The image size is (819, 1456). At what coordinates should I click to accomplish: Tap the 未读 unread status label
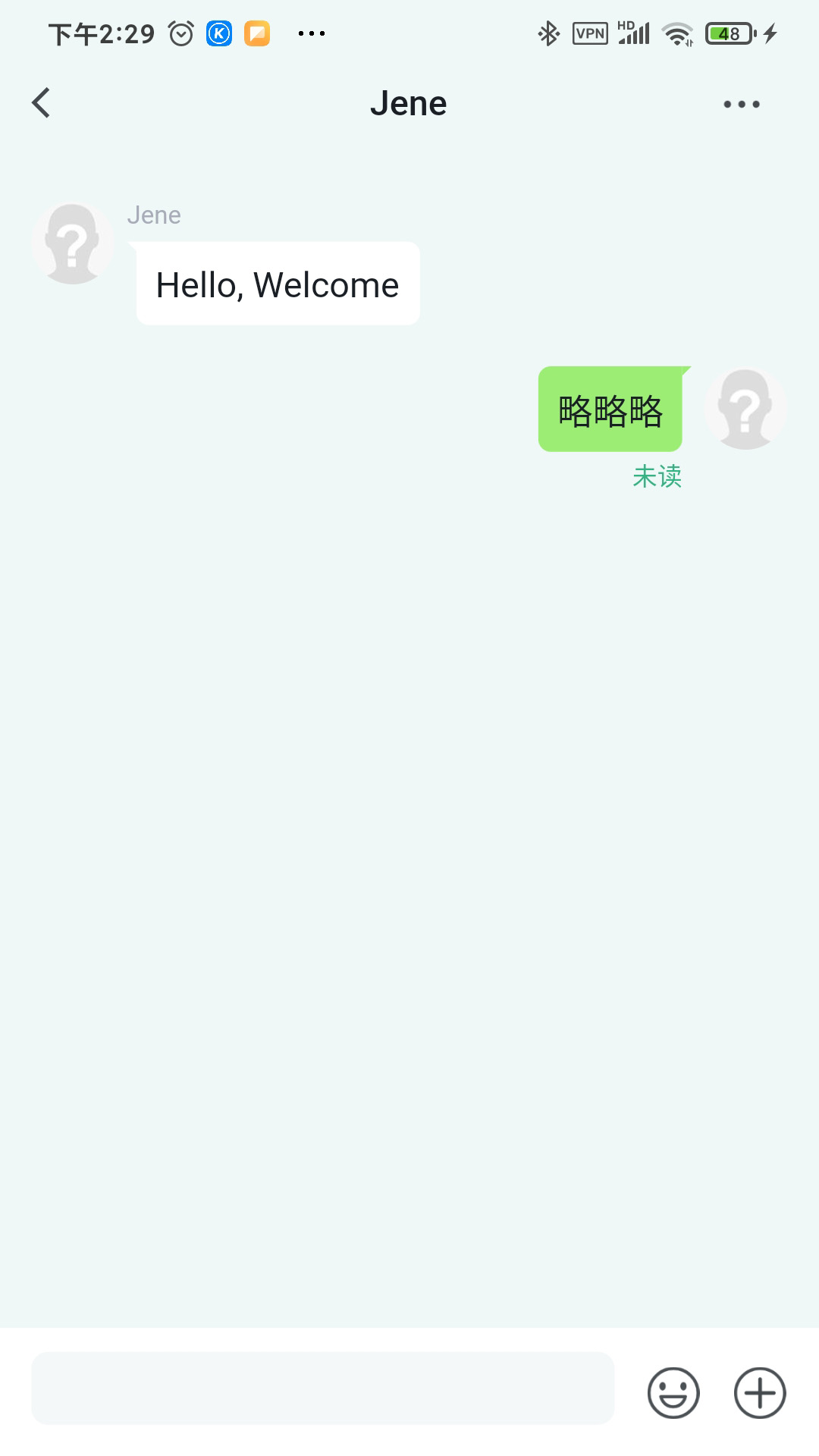pyautogui.click(x=657, y=477)
